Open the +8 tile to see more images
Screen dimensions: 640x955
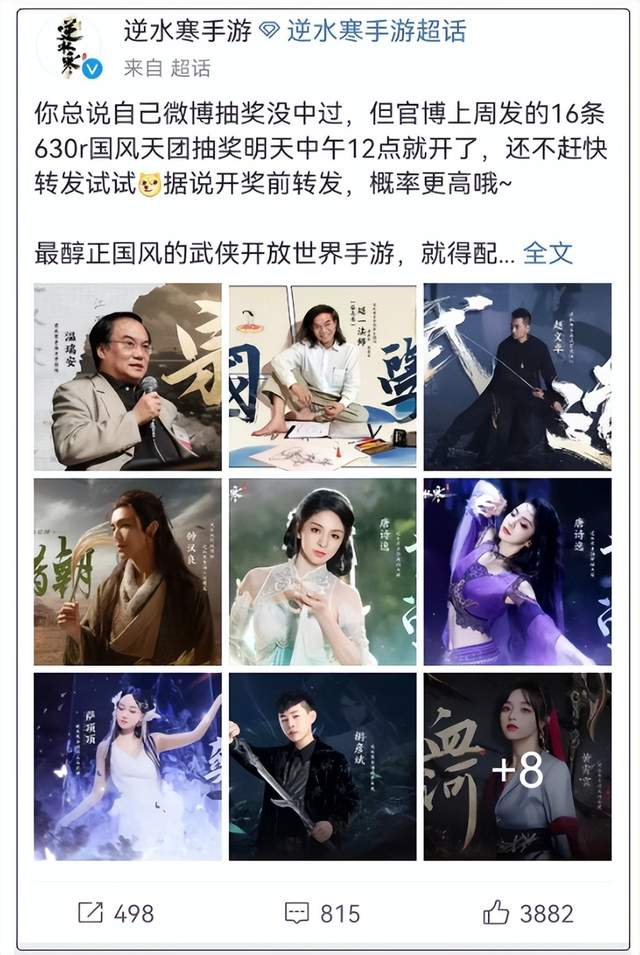click(x=517, y=766)
